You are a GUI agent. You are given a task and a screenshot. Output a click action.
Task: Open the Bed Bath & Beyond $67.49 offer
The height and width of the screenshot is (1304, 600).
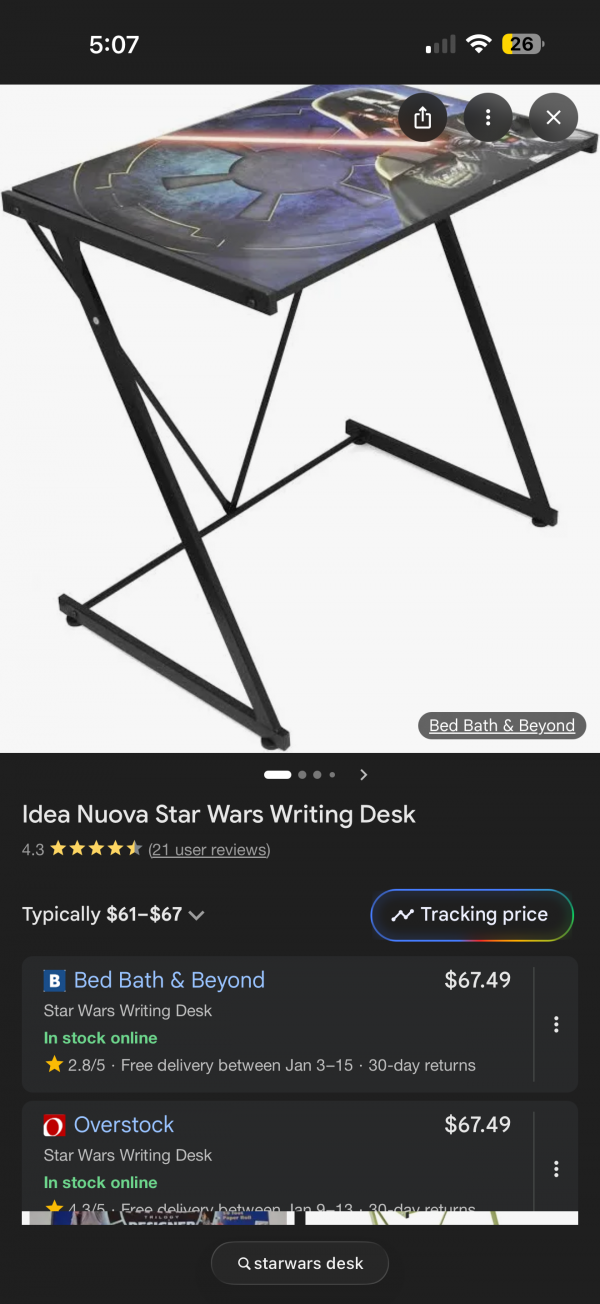tap(170, 981)
